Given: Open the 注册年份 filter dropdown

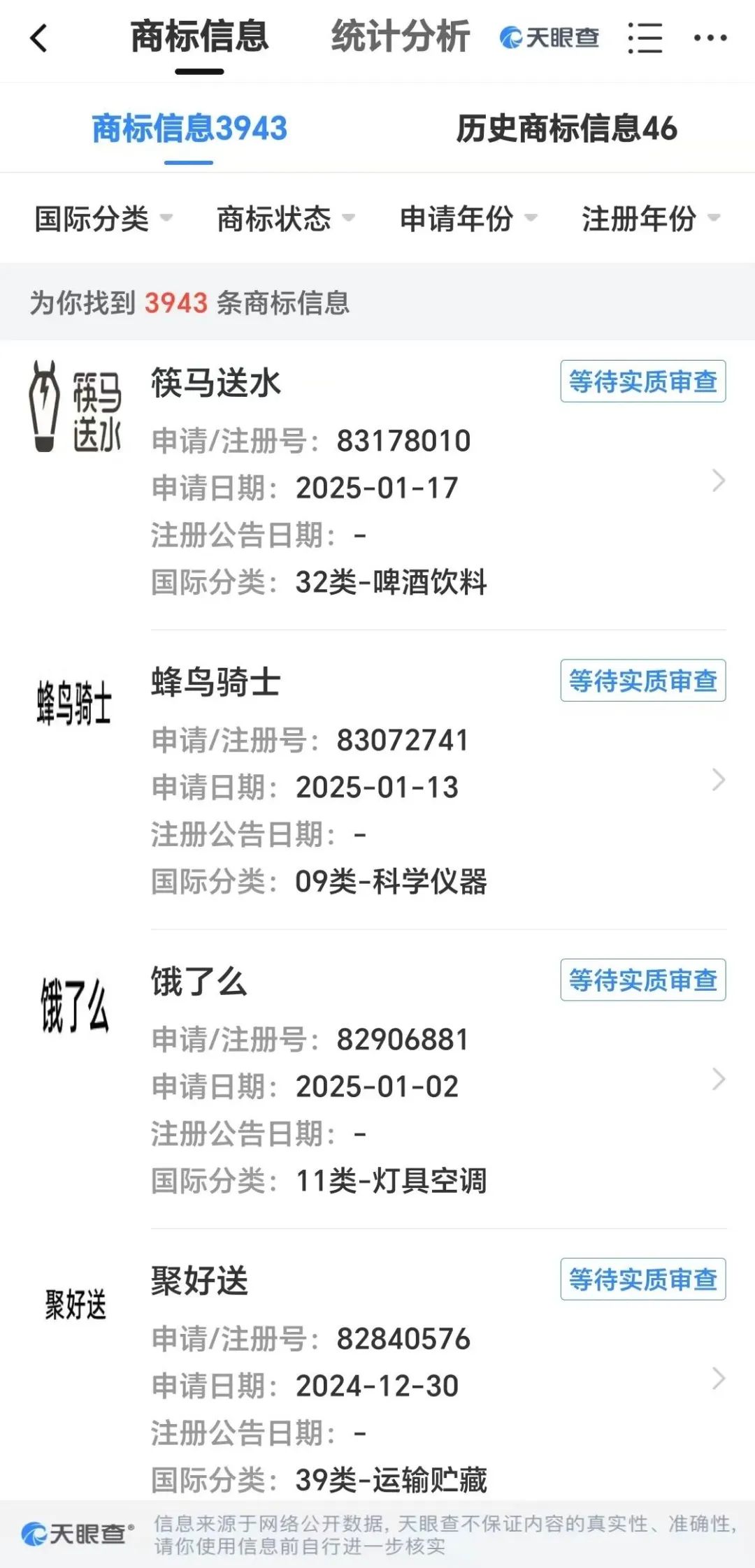Looking at the screenshot, I should tap(650, 219).
